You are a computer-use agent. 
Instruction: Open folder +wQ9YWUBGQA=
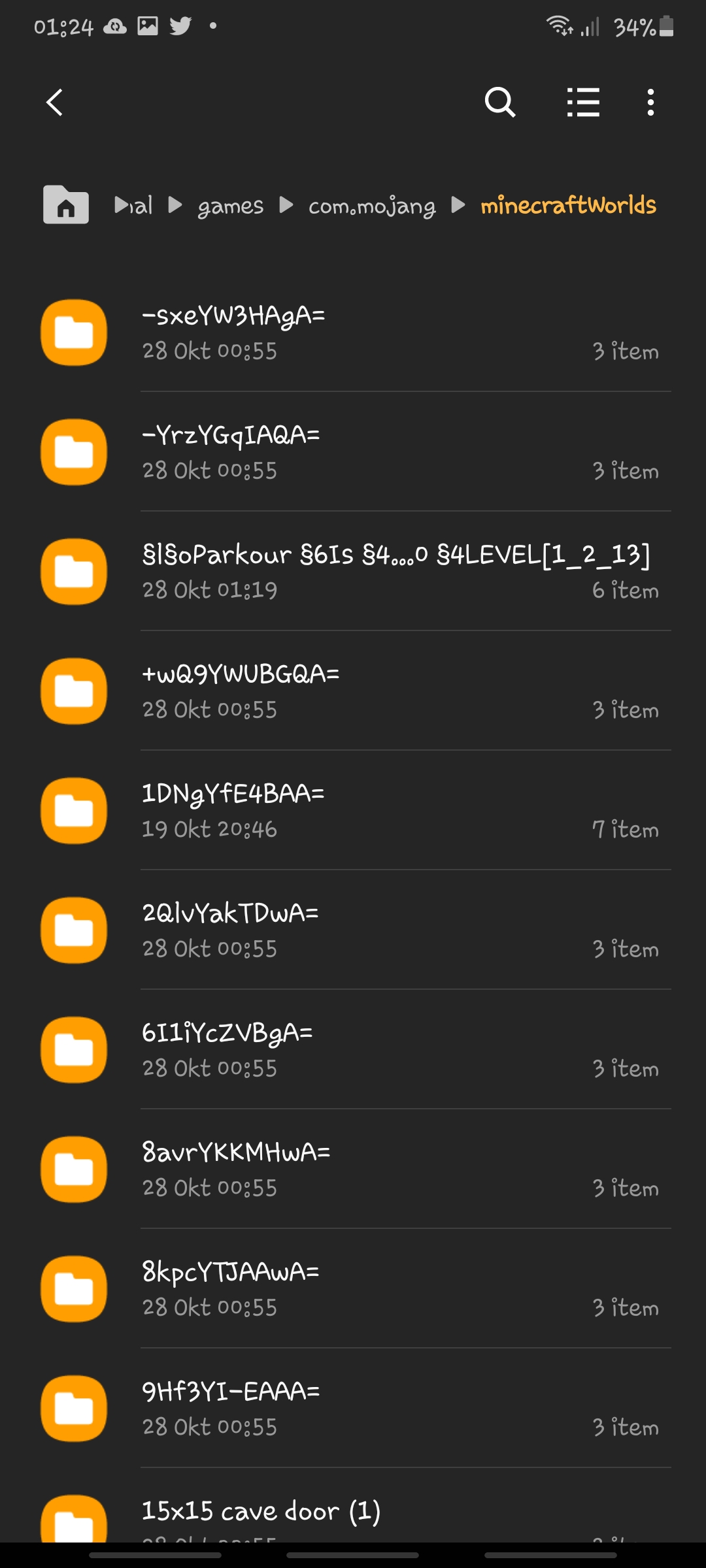point(353,691)
